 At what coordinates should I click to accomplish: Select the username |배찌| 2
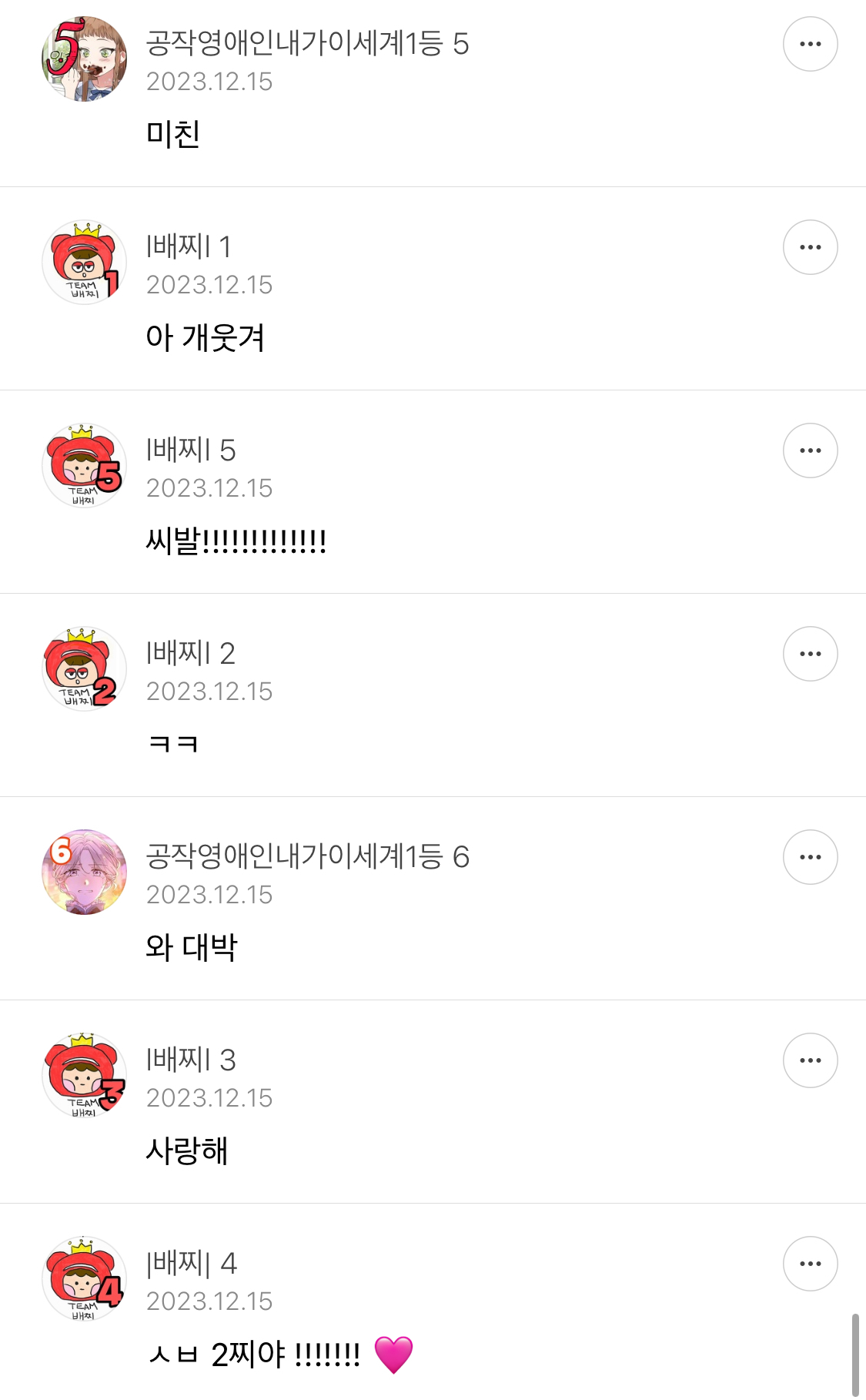(x=189, y=653)
